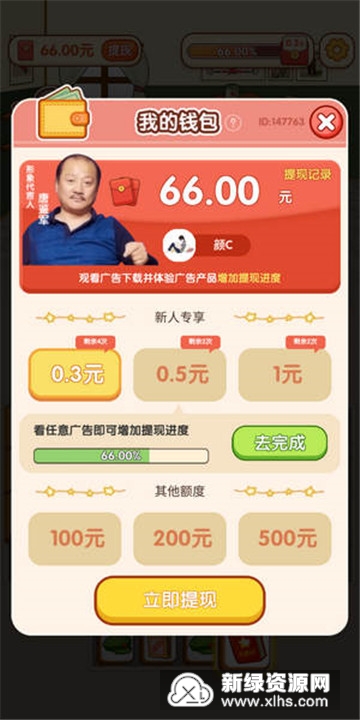Tap 立即提现 to withdraw now
This screenshot has height=720, width=360.
pos(180,600)
